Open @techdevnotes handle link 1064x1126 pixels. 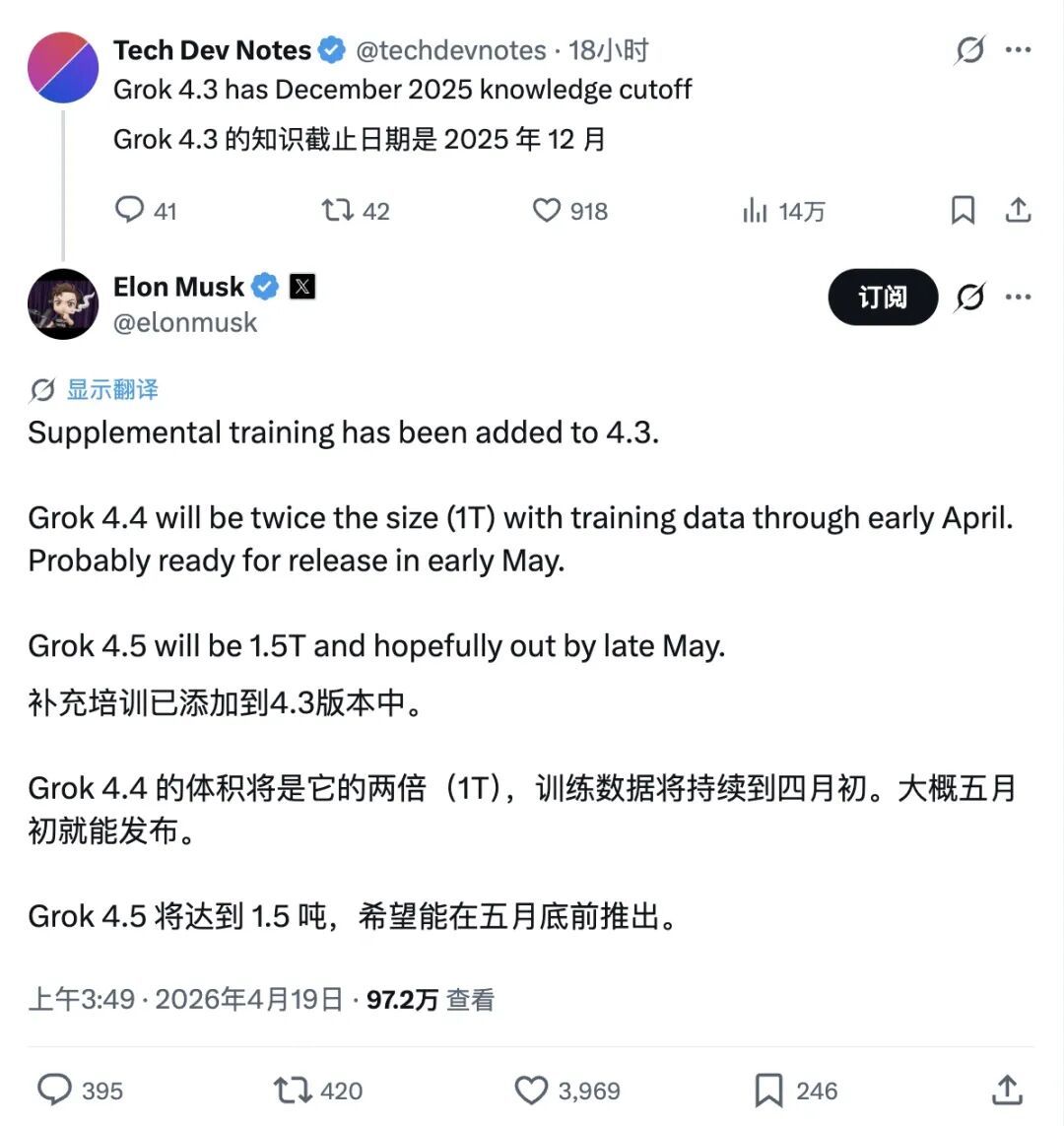[450, 49]
